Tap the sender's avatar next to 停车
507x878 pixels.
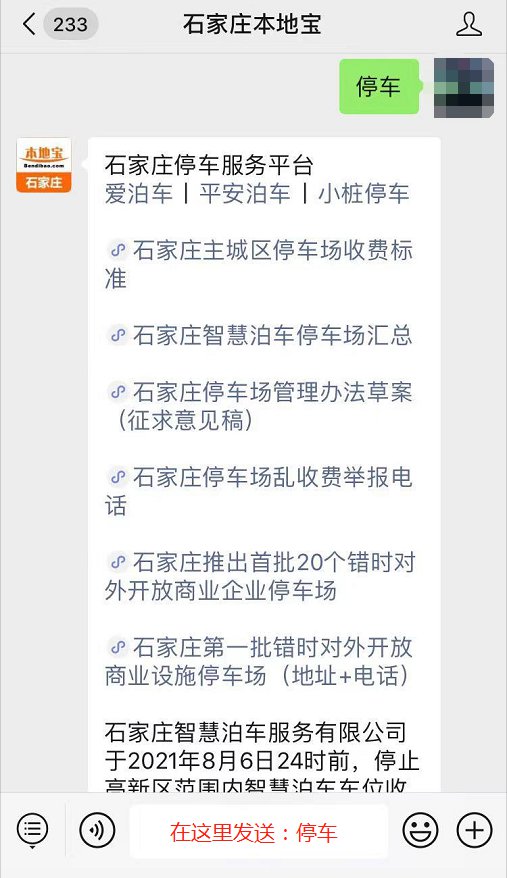click(464, 87)
